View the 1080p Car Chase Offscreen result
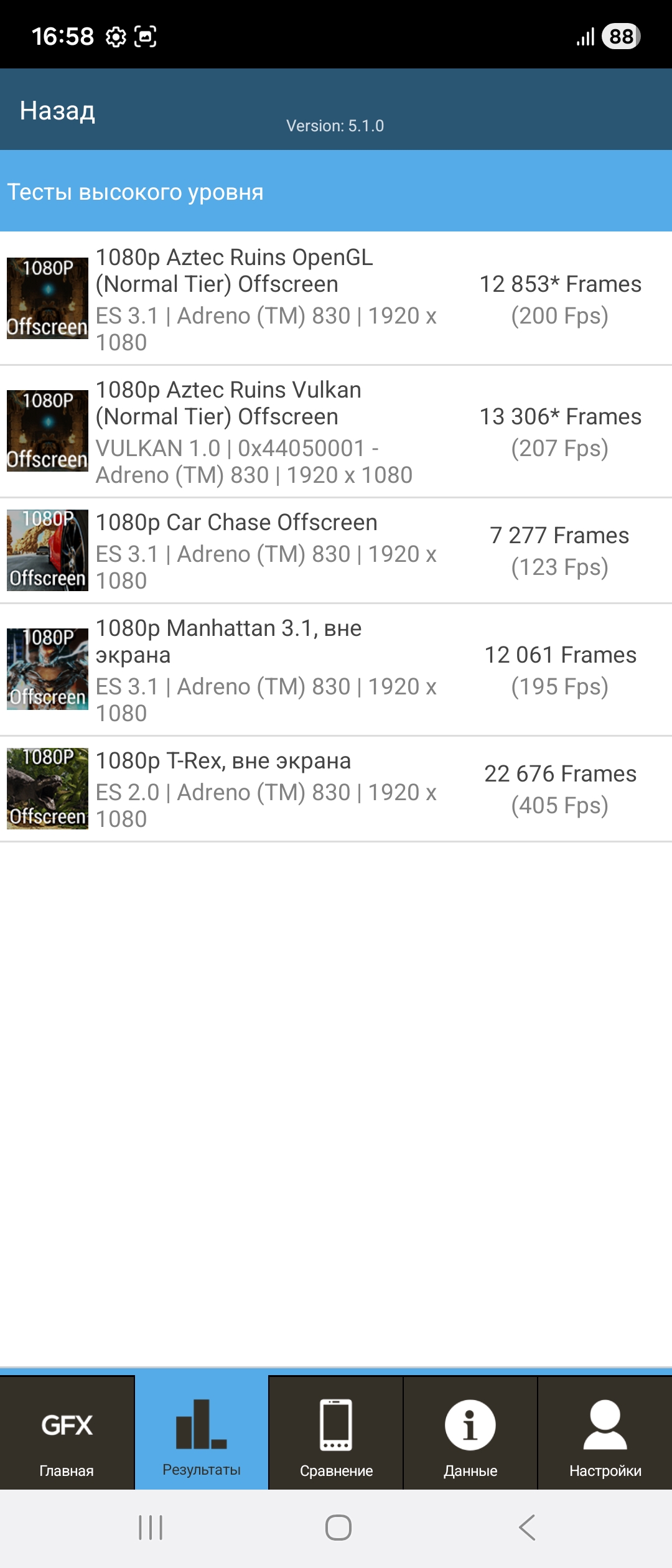Screen dimensions: 672x1568 coord(336,551)
